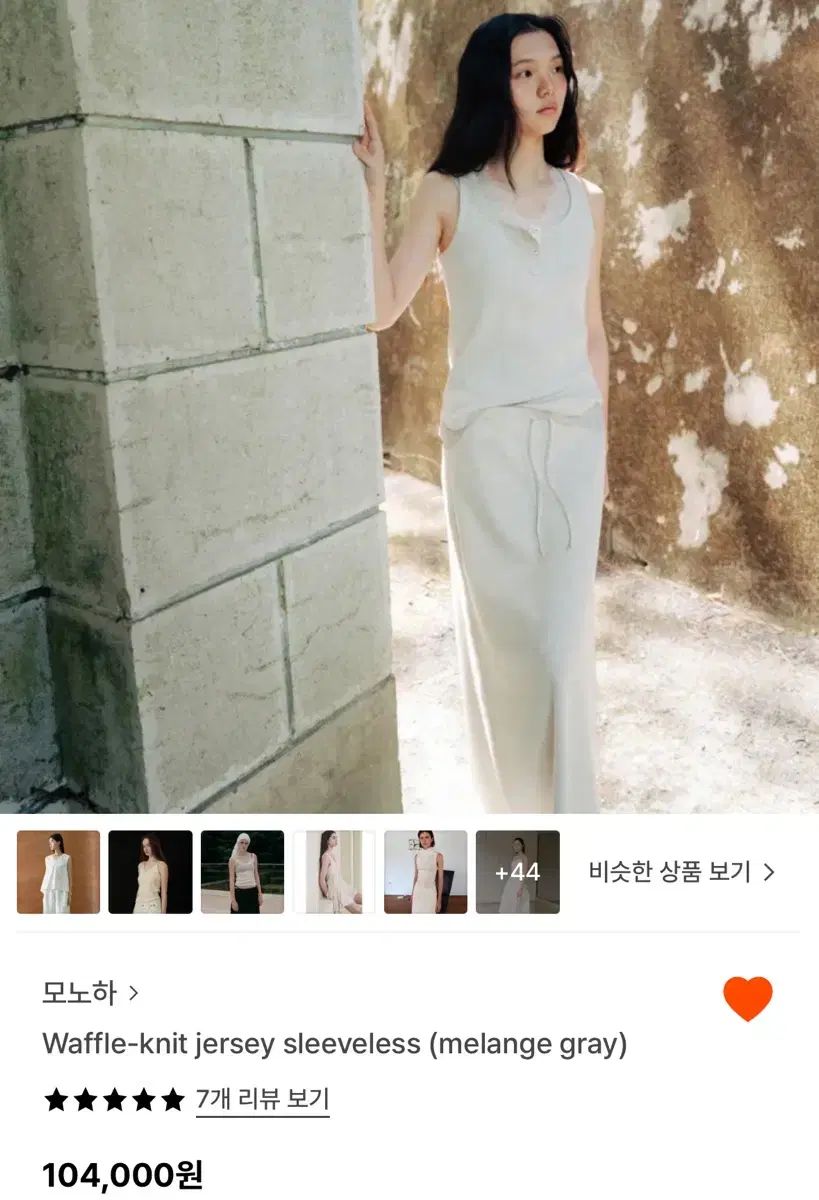
Task: Select the thumbnail of model in headscarf
Action: 242,872
